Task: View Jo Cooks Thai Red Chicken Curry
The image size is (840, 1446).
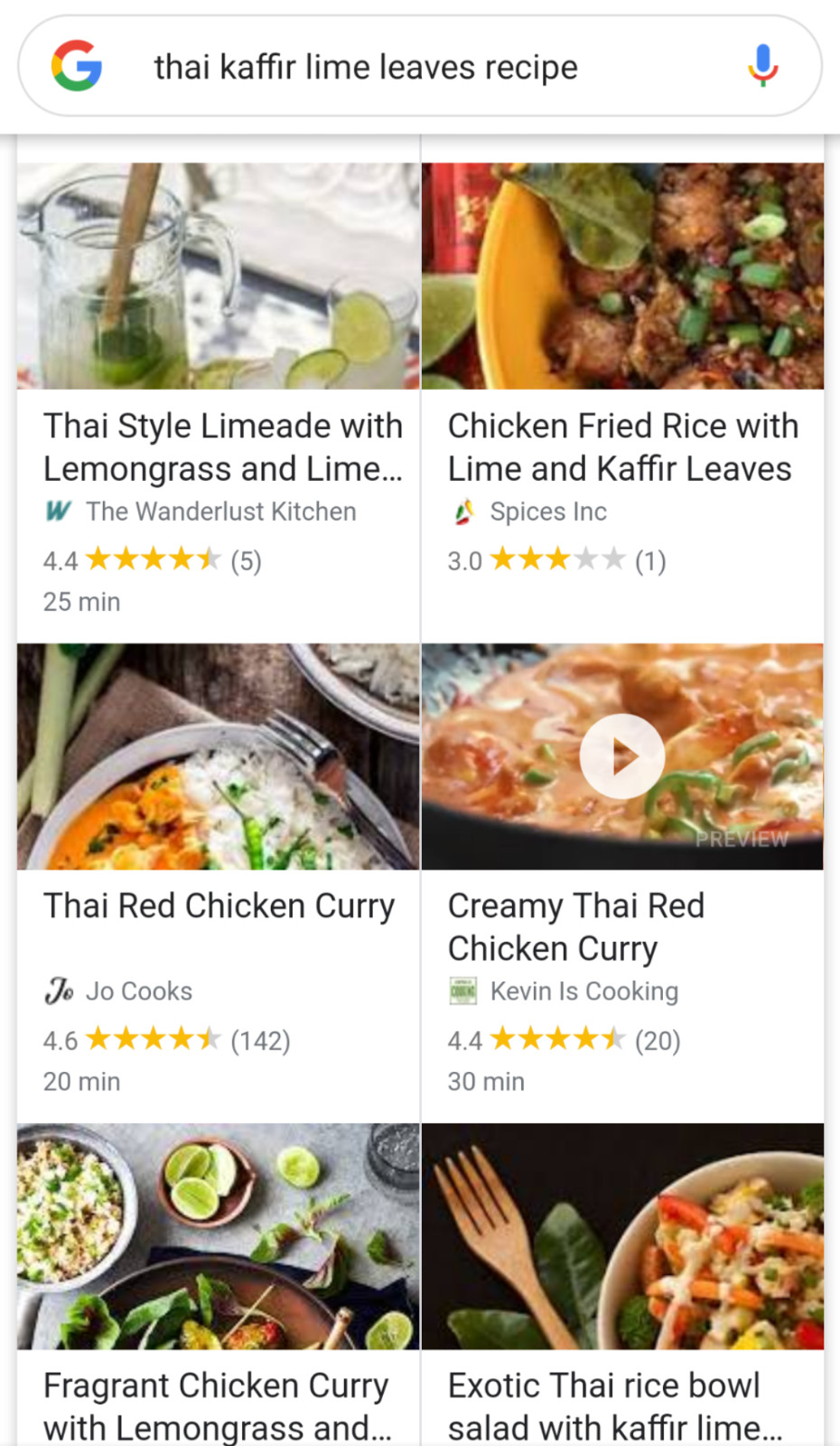Action: point(219,883)
